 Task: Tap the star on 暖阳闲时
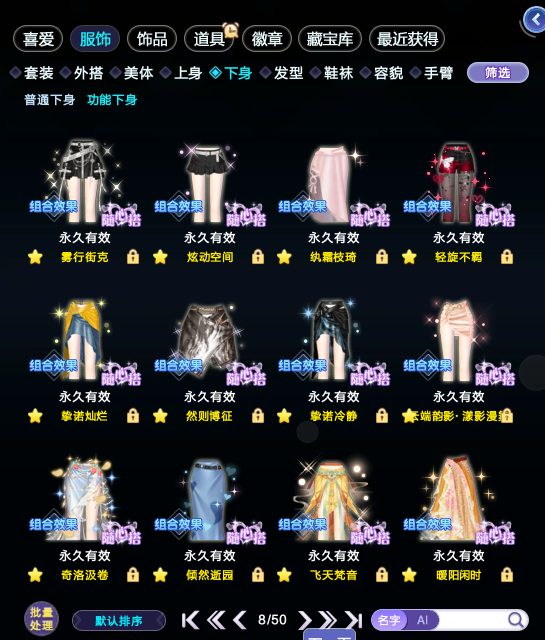(x=409, y=575)
